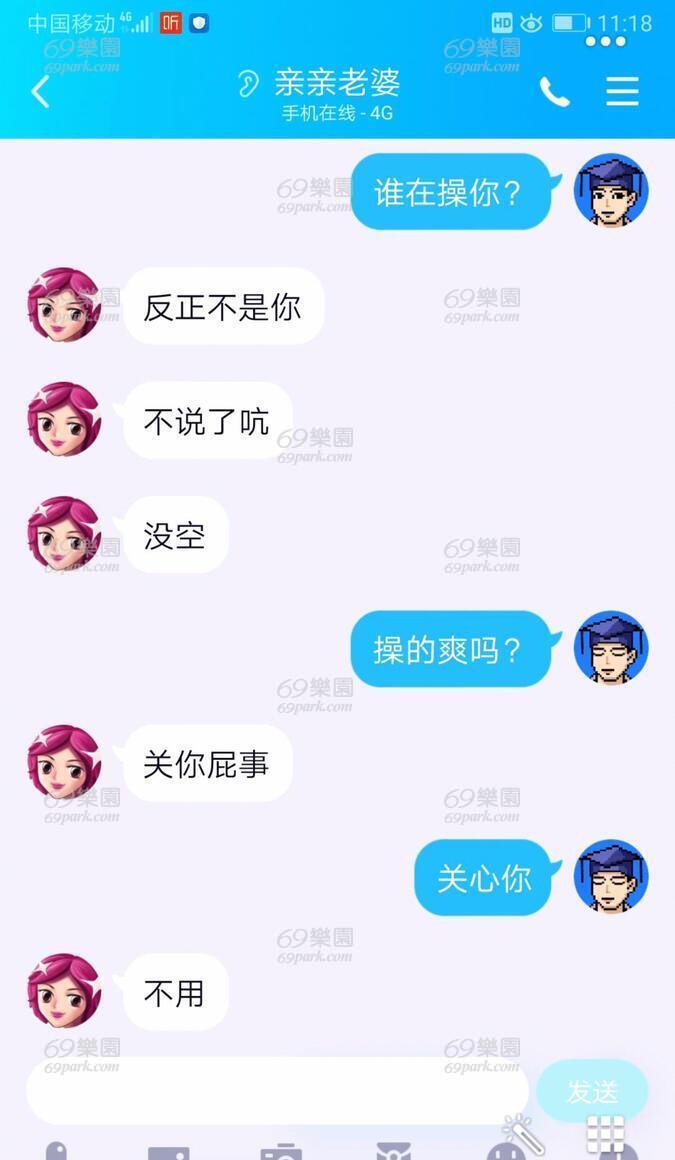This screenshot has height=1160, width=675.
Task: Go back using the top-left arrow
Action: point(41,92)
